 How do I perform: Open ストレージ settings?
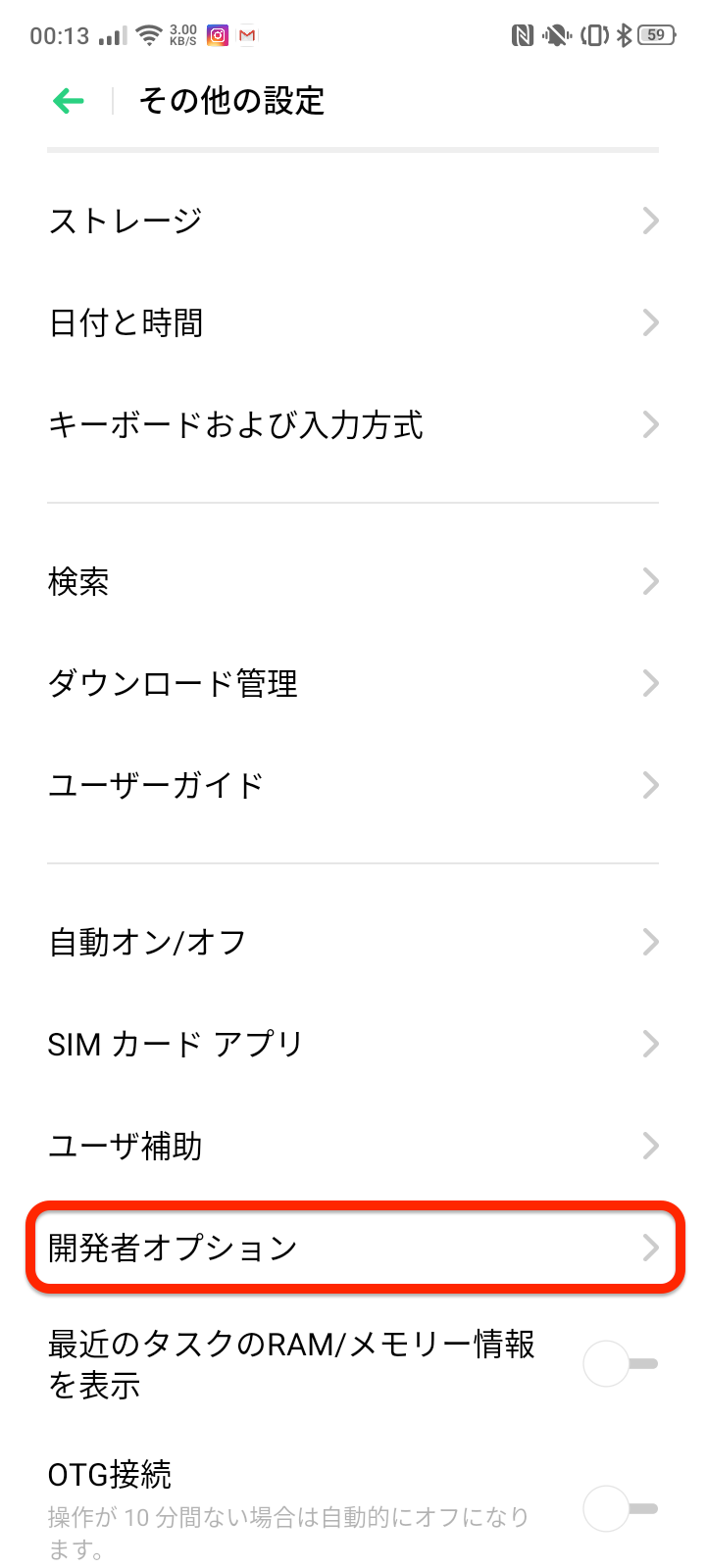pyautogui.click(x=353, y=221)
